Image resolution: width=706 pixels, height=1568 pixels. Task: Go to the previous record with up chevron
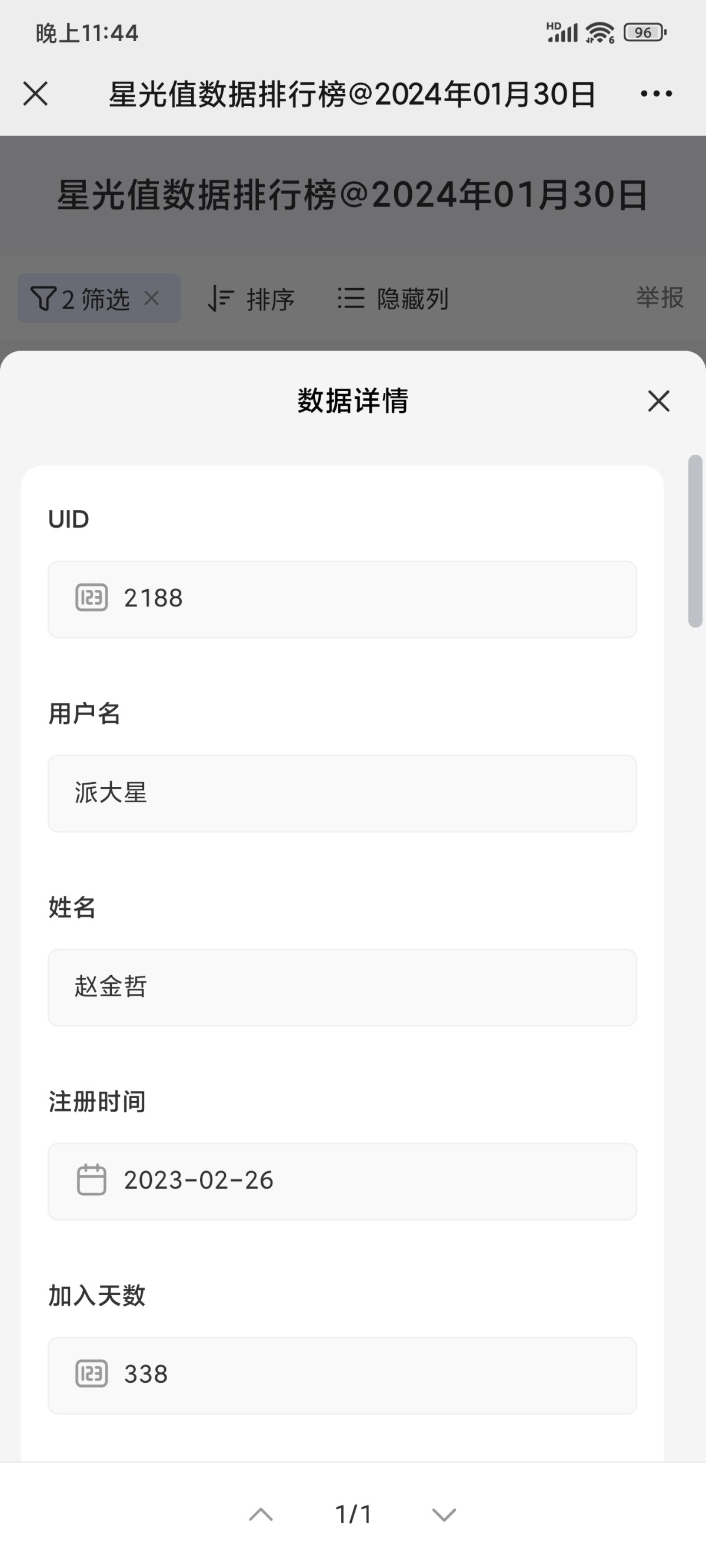[x=261, y=1514]
